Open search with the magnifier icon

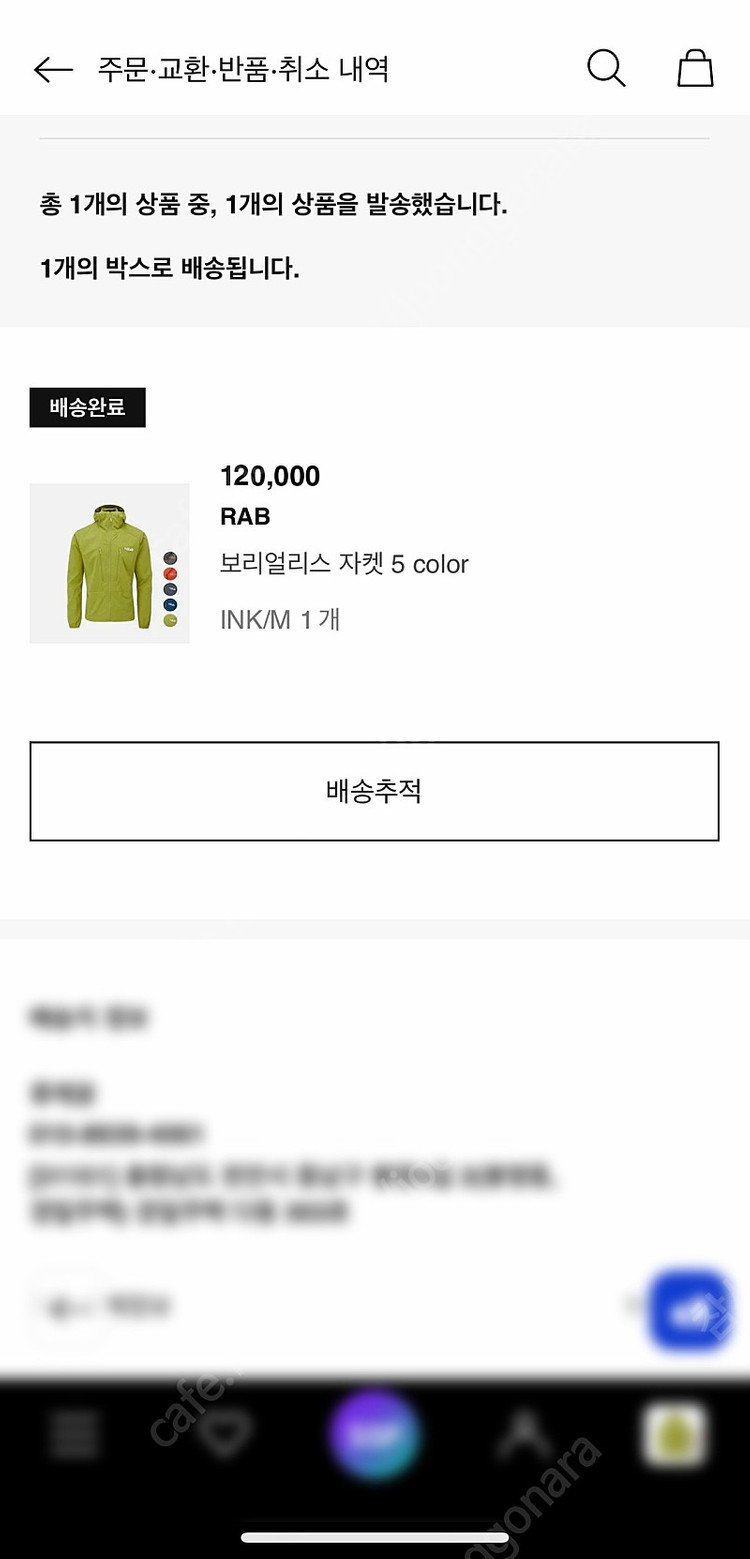[x=604, y=68]
